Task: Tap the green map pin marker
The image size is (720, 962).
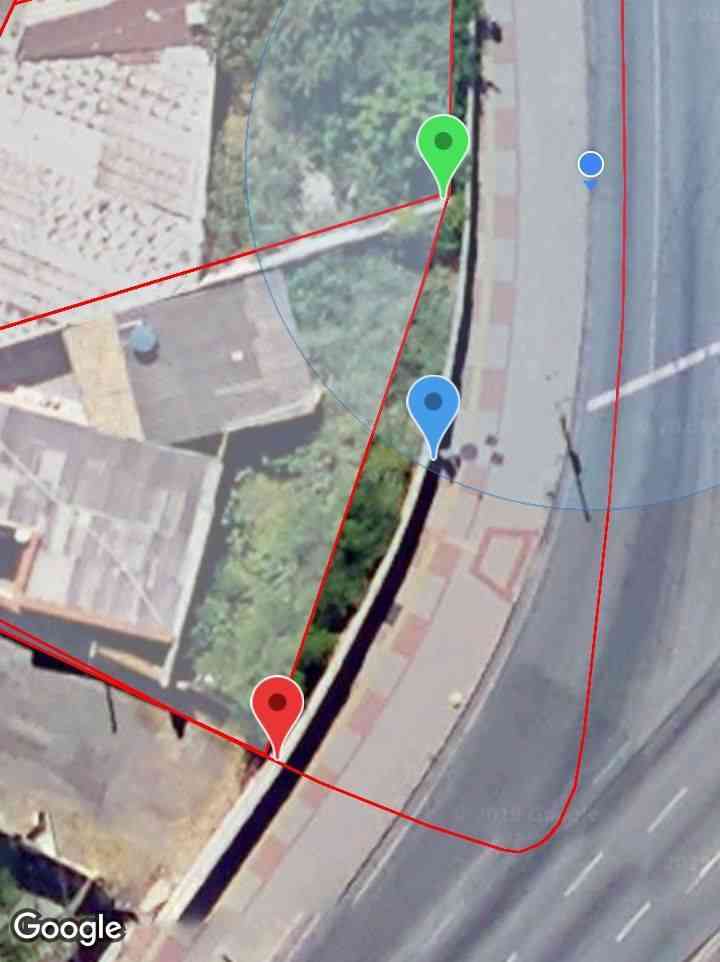Action: [x=443, y=147]
